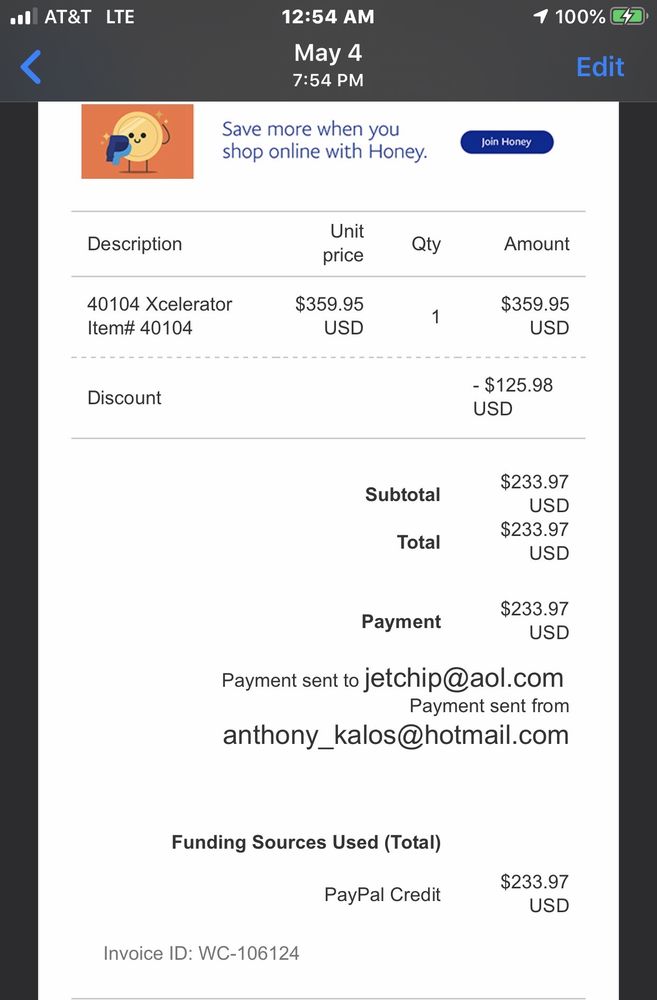Go back to the photo library
The width and height of the screenshot is (657, 1000).
32,67
